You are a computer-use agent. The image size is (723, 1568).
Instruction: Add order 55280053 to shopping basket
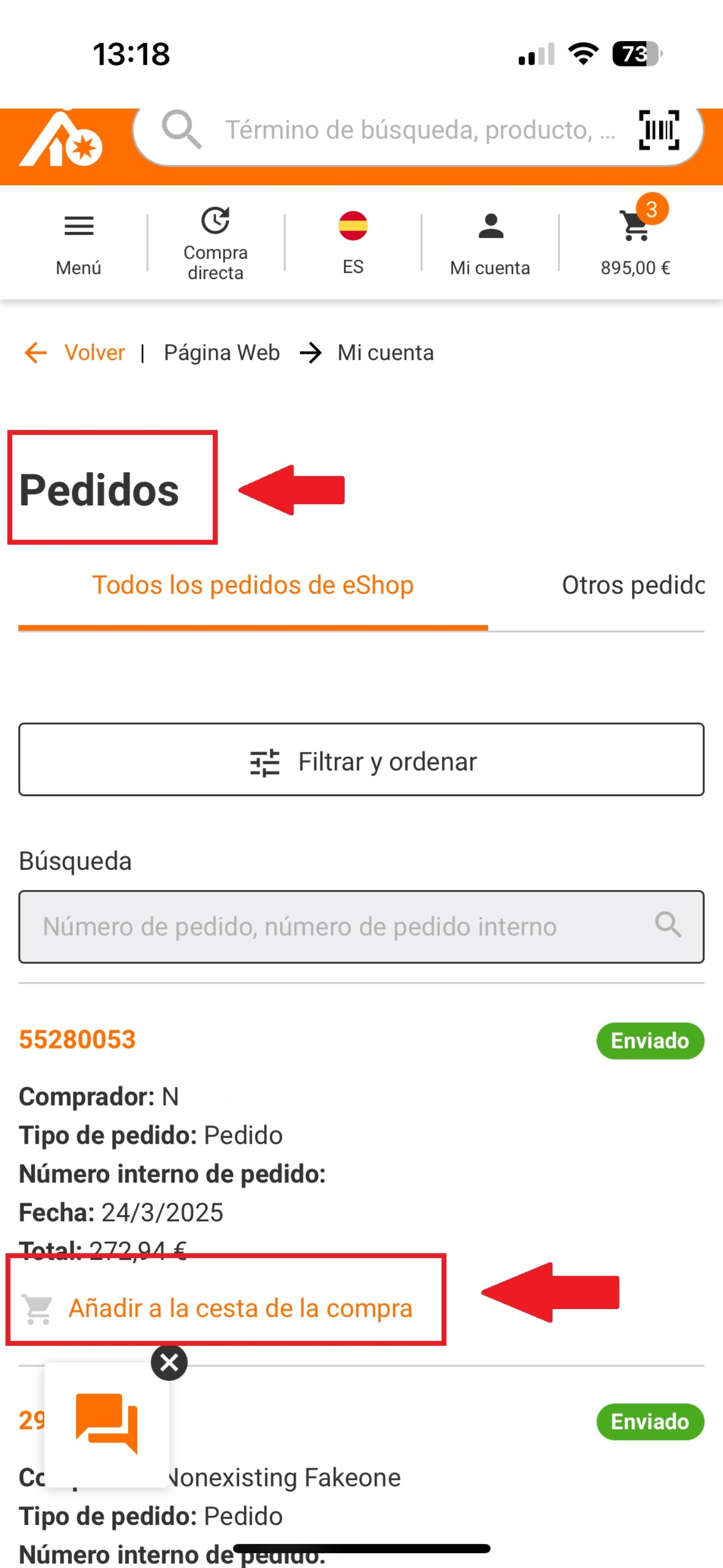pyautogui.click(x=240, y=1308)
